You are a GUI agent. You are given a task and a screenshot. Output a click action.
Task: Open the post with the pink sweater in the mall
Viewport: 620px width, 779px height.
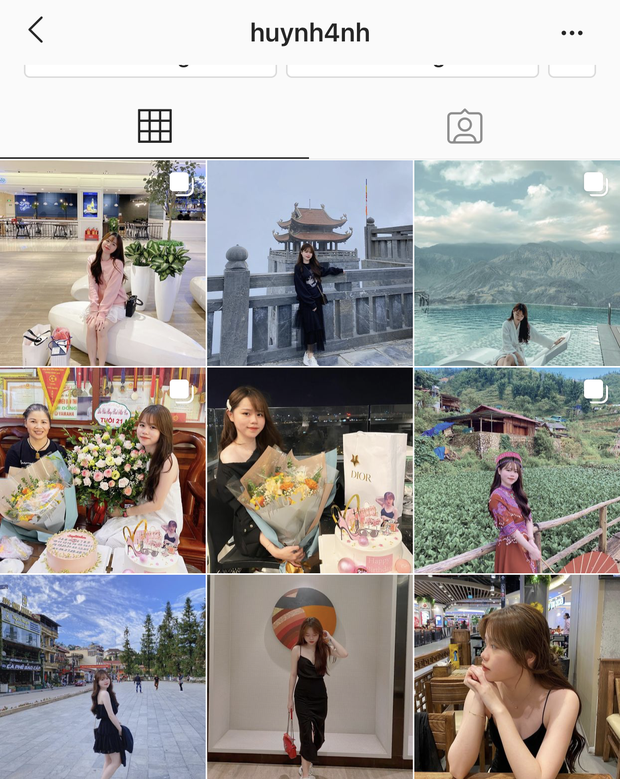pyautogui.click(x=103, y=263)
